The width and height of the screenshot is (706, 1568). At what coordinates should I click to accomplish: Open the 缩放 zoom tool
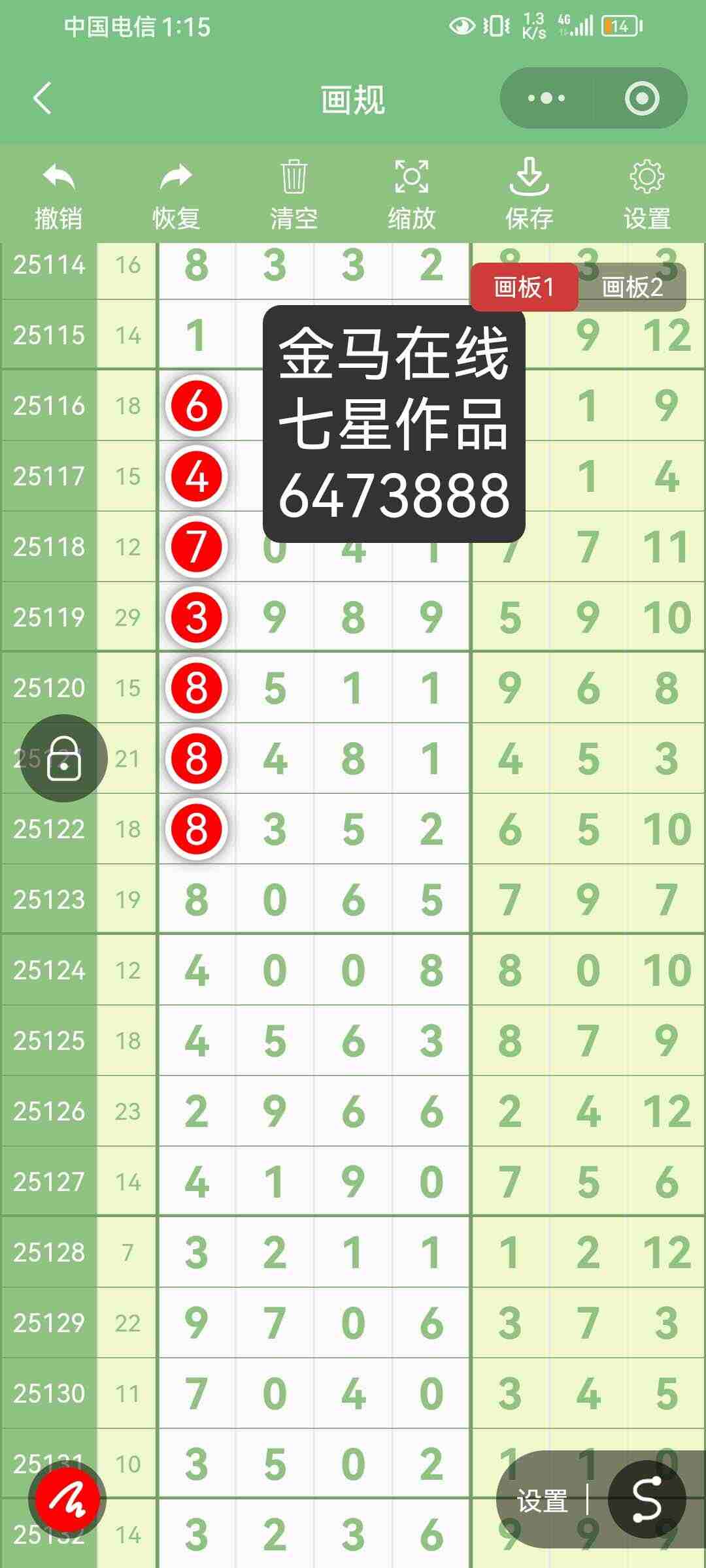tap(411, 178)
